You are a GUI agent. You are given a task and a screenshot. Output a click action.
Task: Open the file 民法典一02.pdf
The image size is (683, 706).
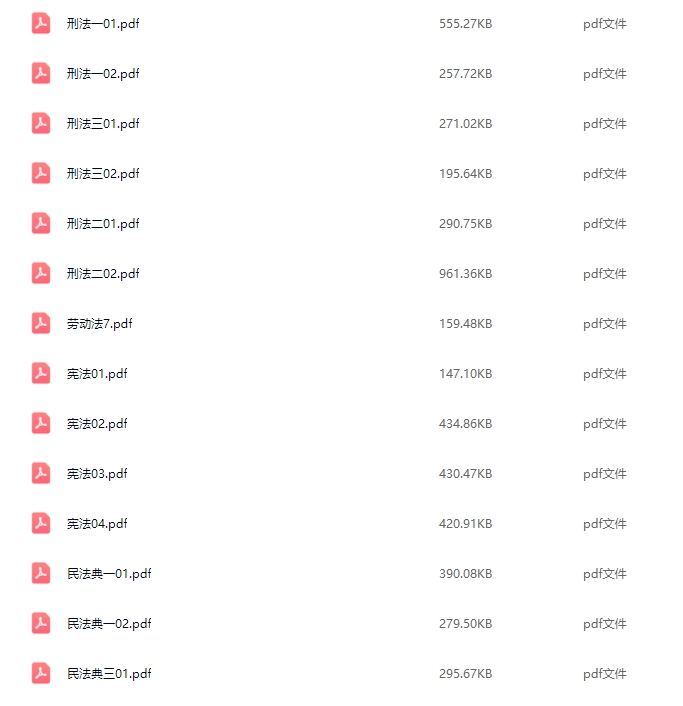click(x=109, y=624)
